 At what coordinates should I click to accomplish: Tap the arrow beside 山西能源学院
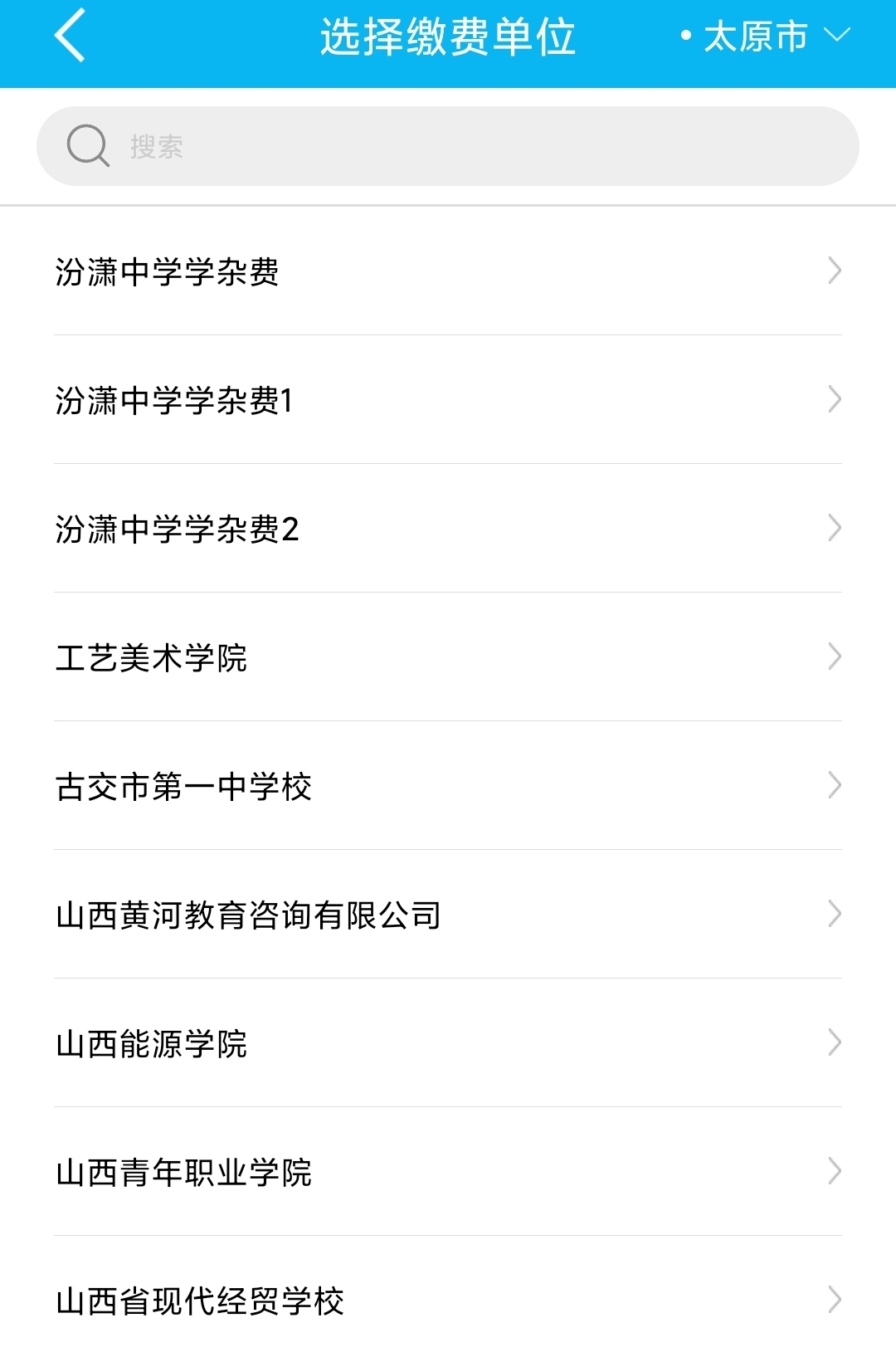pyautogui.click(x=834, y=1044)
